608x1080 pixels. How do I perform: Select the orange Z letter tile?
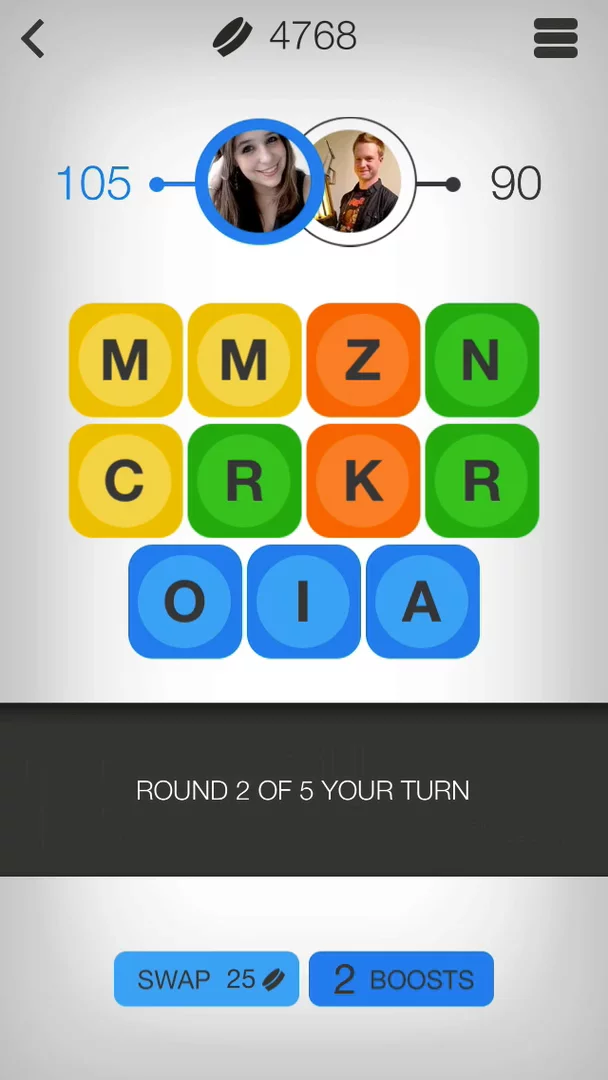363,360
